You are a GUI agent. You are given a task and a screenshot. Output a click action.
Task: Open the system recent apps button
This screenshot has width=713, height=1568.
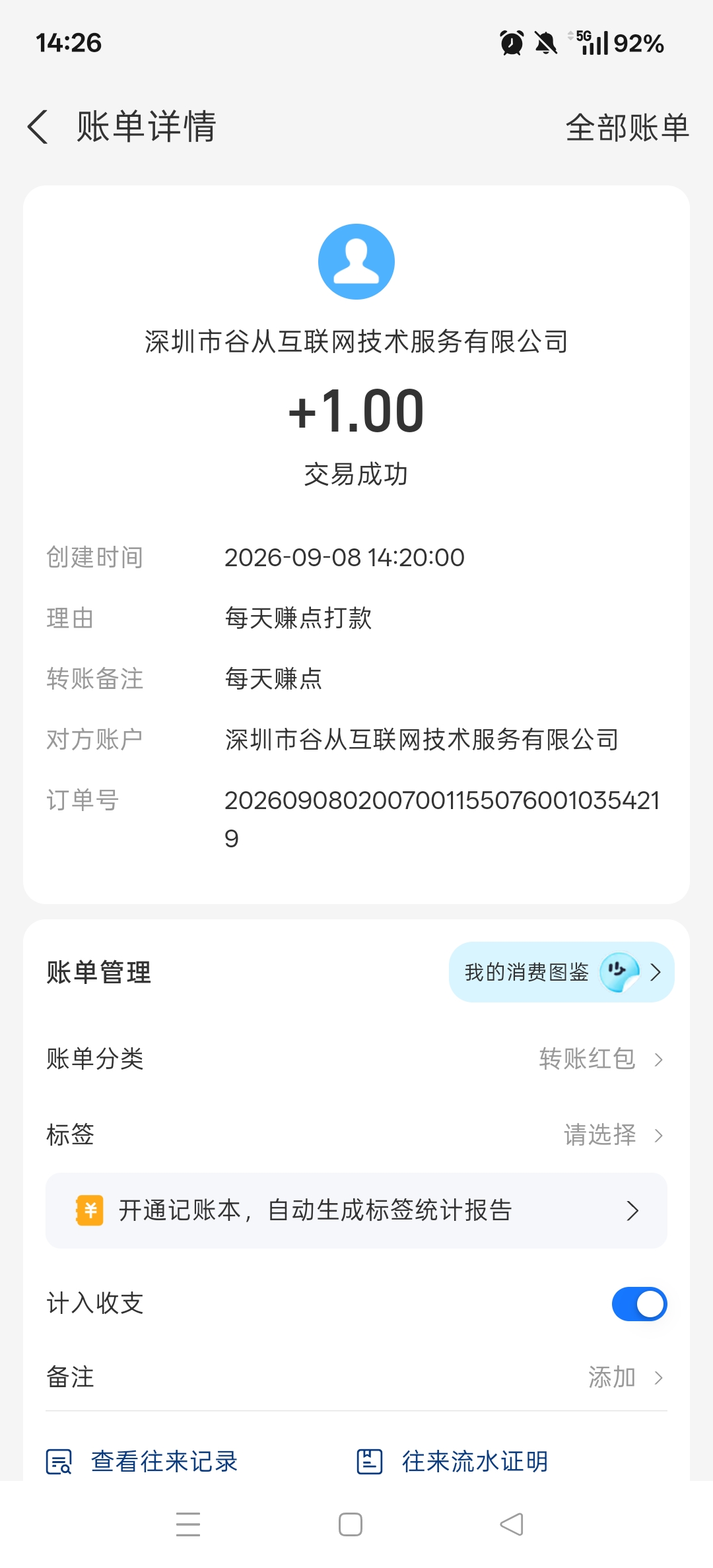pos(188,1524)
